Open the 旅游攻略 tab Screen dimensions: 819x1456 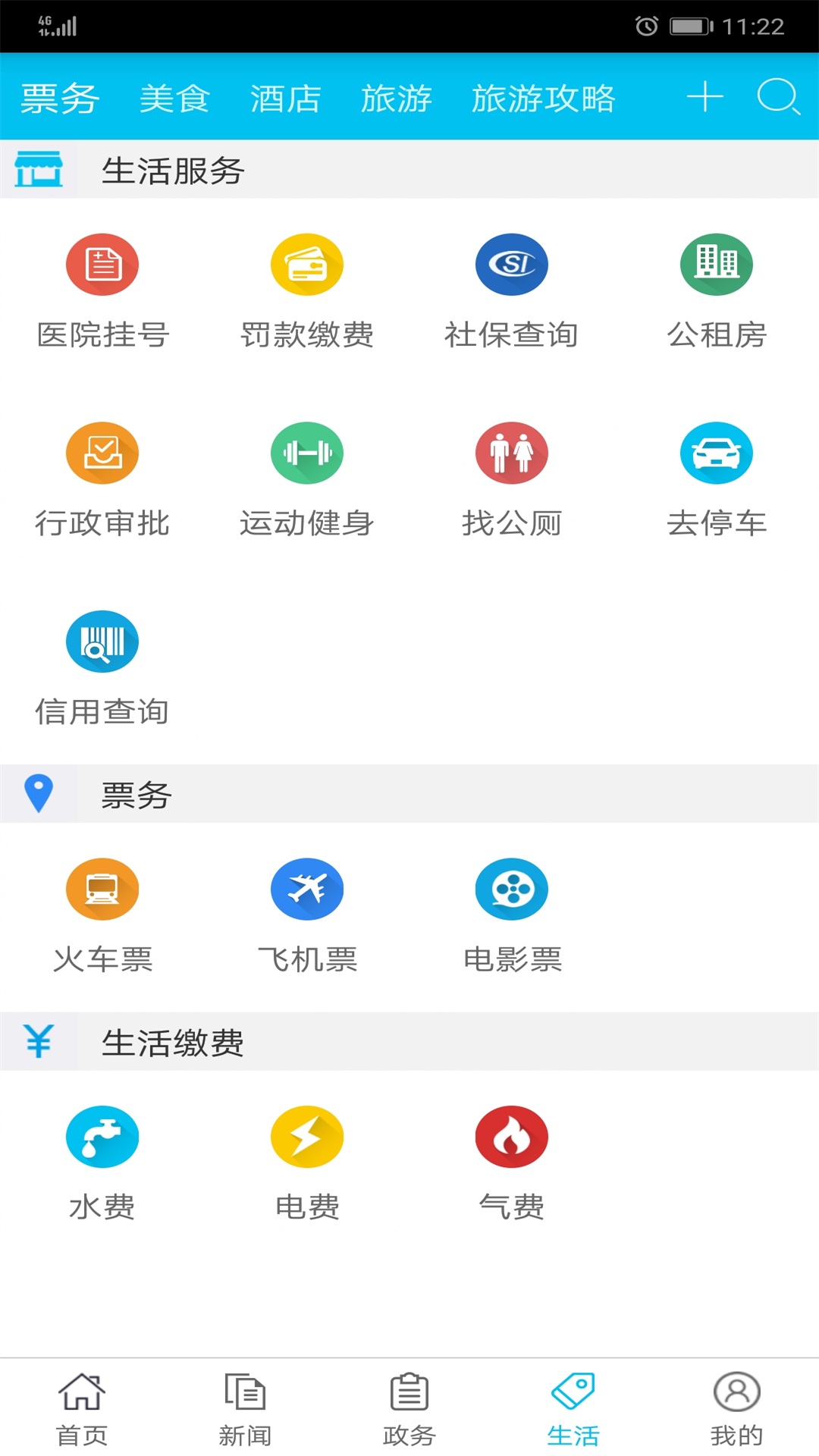tap(543, 99)
